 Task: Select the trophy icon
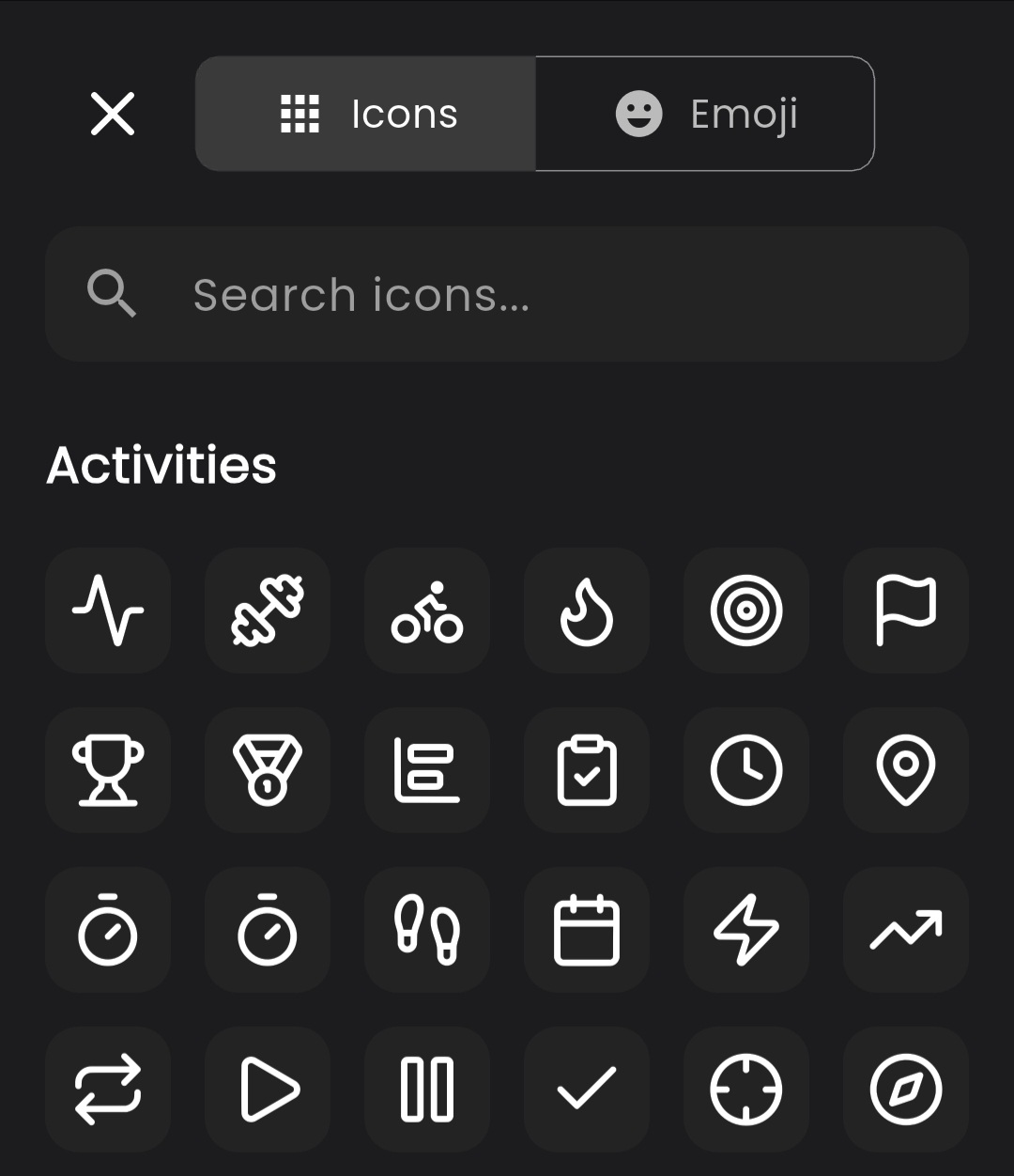108,770
